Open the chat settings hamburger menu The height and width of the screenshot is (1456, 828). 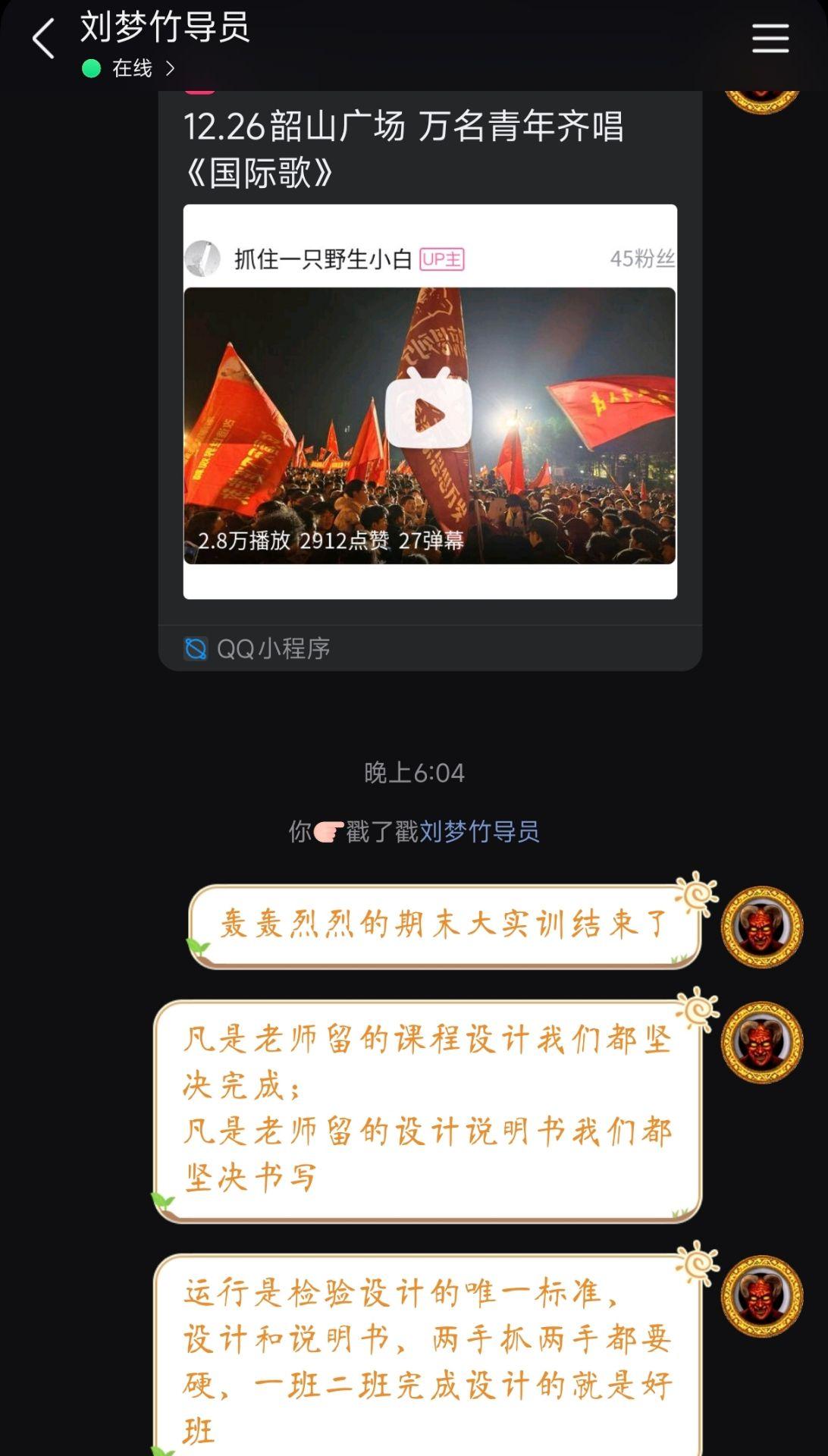point(770,39)
